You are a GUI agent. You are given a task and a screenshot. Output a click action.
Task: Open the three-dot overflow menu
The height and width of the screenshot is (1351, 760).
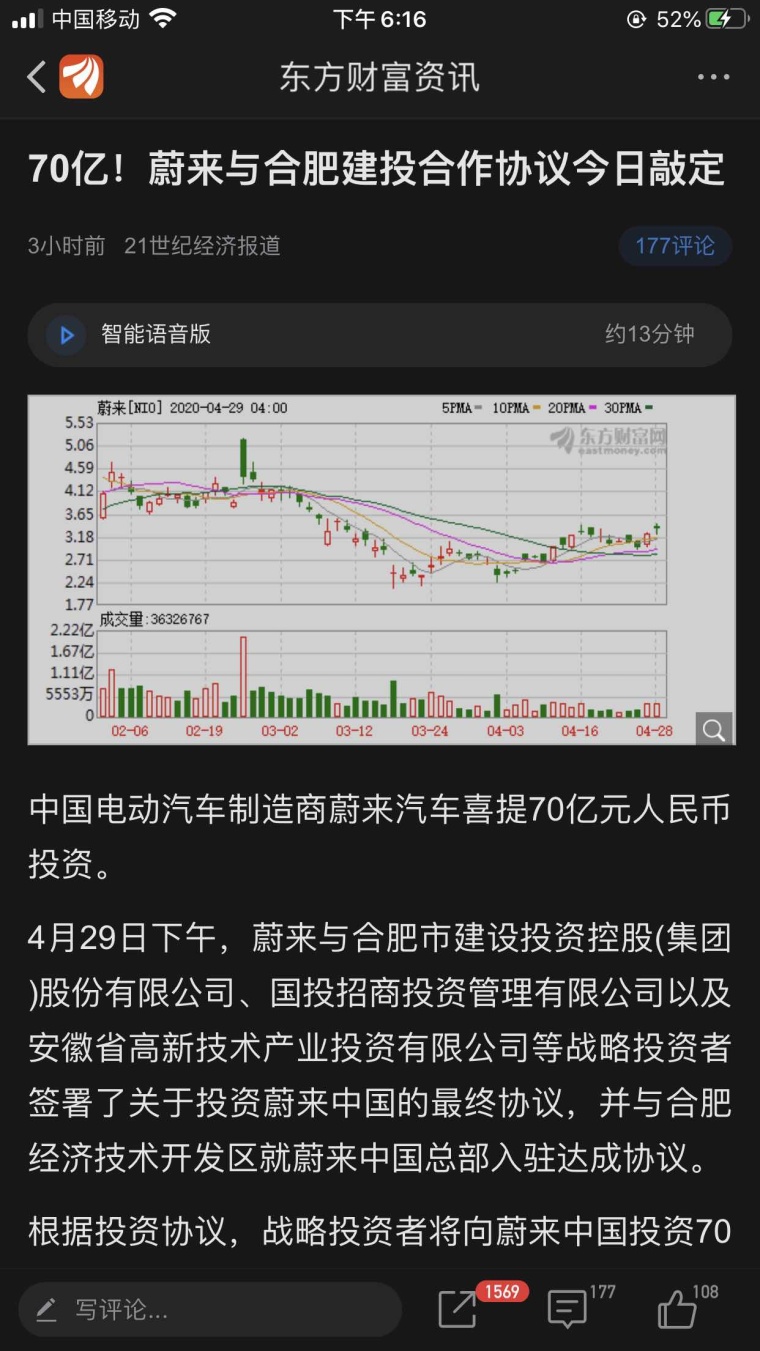coord(713,77)
